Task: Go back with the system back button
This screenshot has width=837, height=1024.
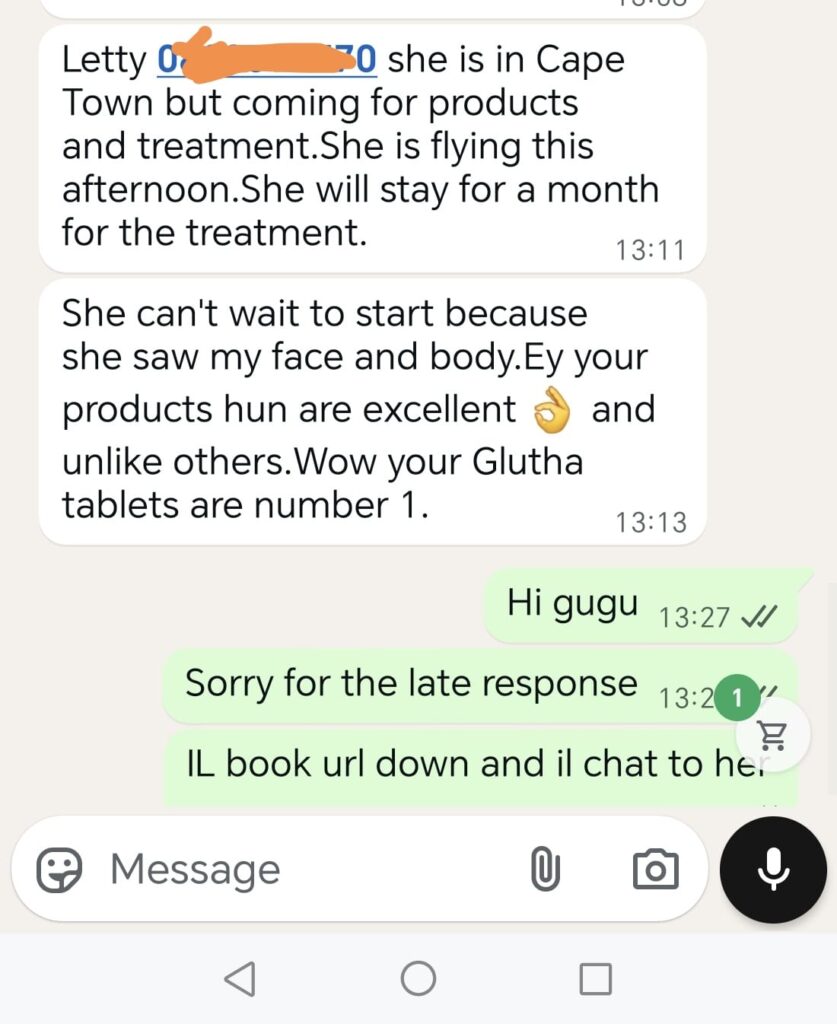Action: click(x=240, y=979)
